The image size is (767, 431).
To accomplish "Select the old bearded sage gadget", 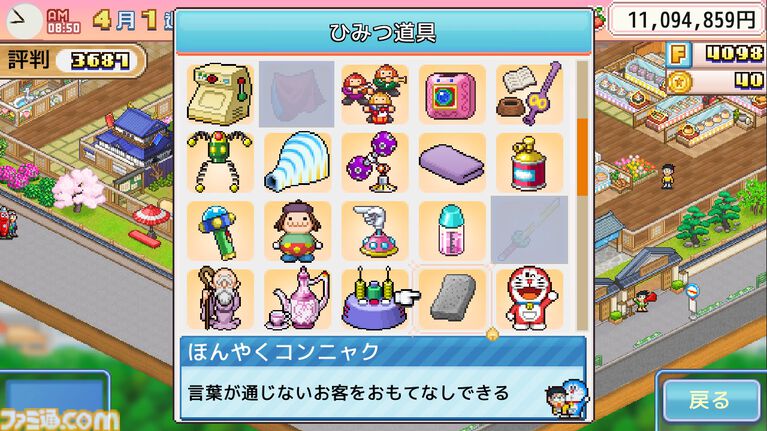I will coord(219,299).
